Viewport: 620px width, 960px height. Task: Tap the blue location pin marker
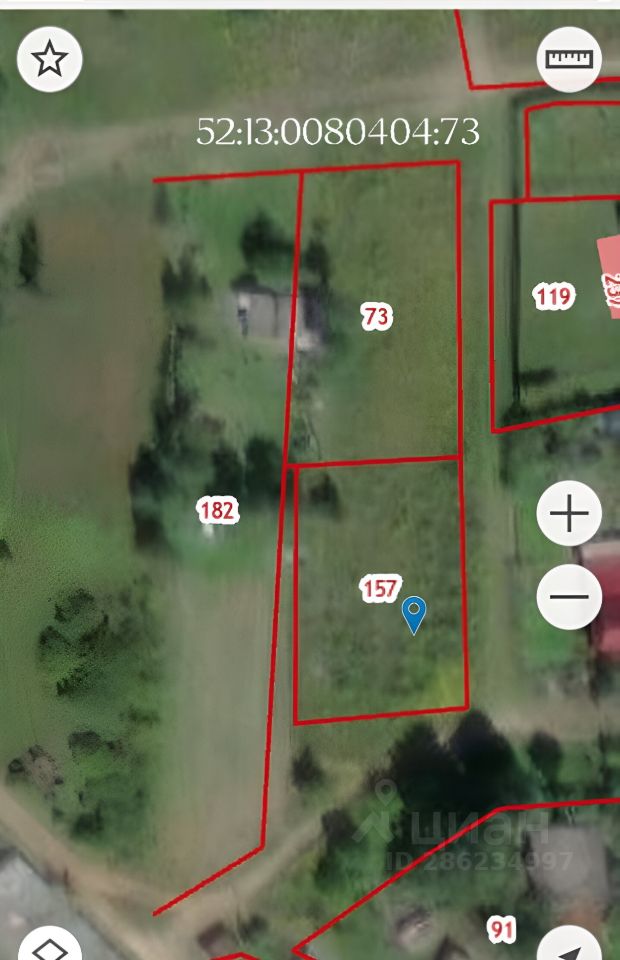(x=414, y=614)
